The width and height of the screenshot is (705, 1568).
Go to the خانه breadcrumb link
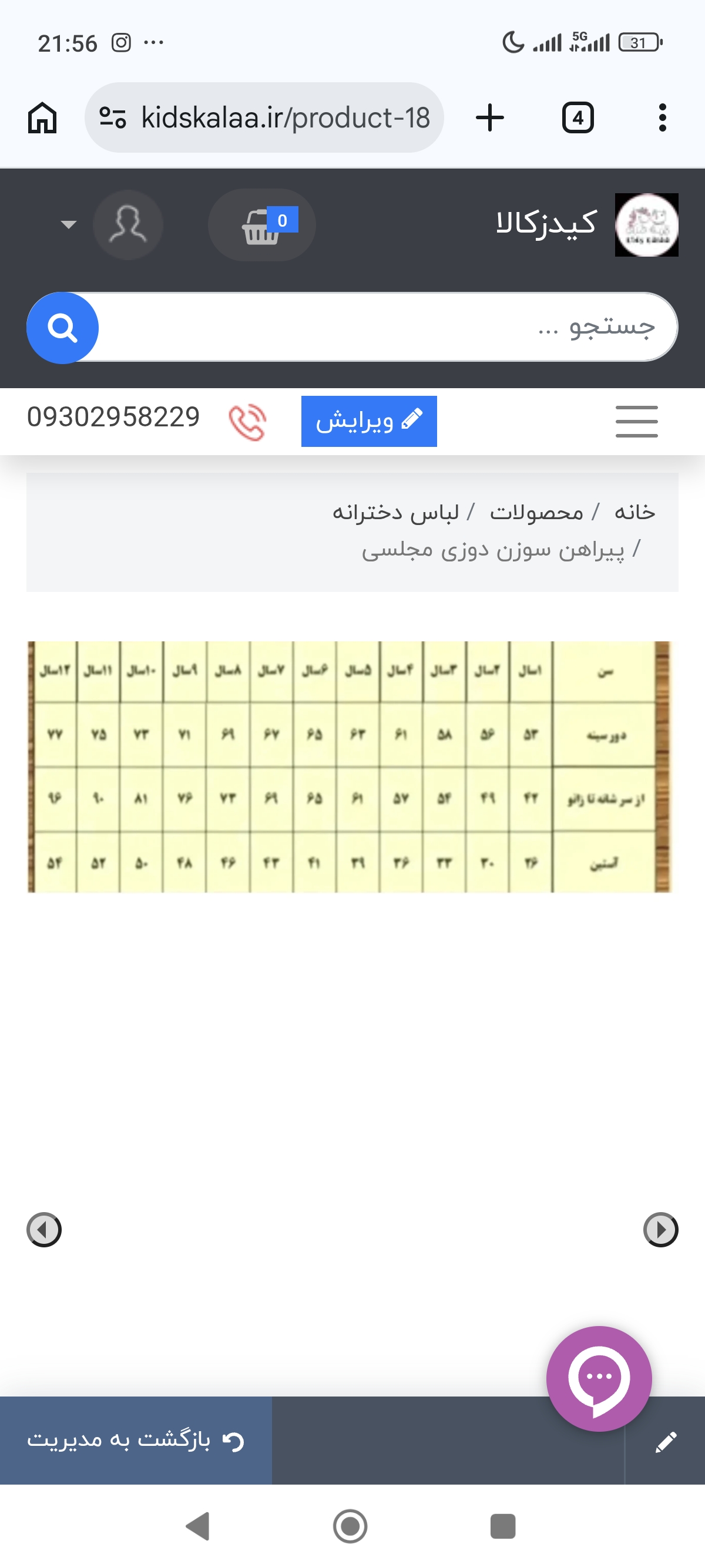pos(634,512)
